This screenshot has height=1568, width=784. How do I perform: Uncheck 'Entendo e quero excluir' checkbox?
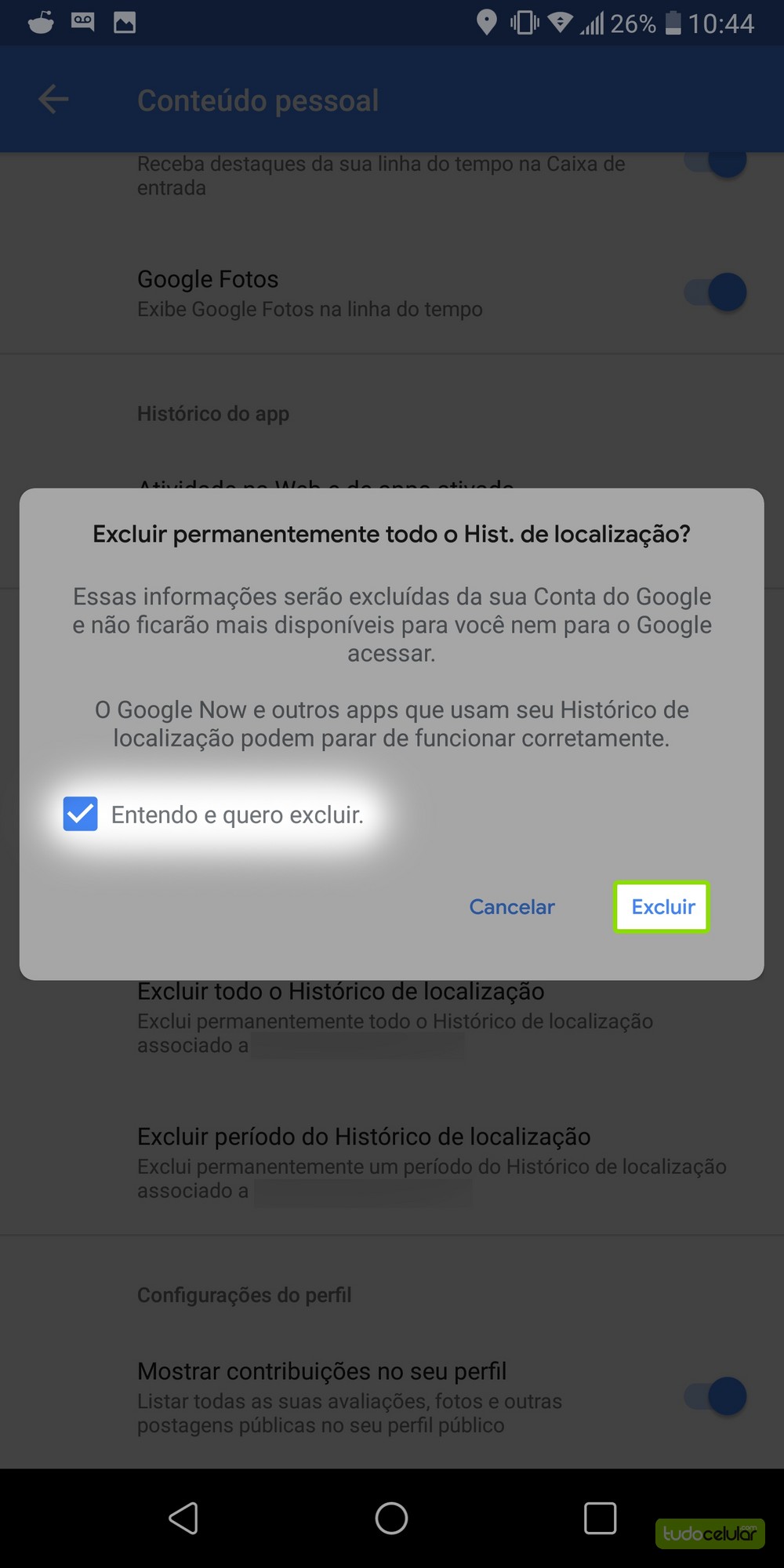[x=81, y=814]
